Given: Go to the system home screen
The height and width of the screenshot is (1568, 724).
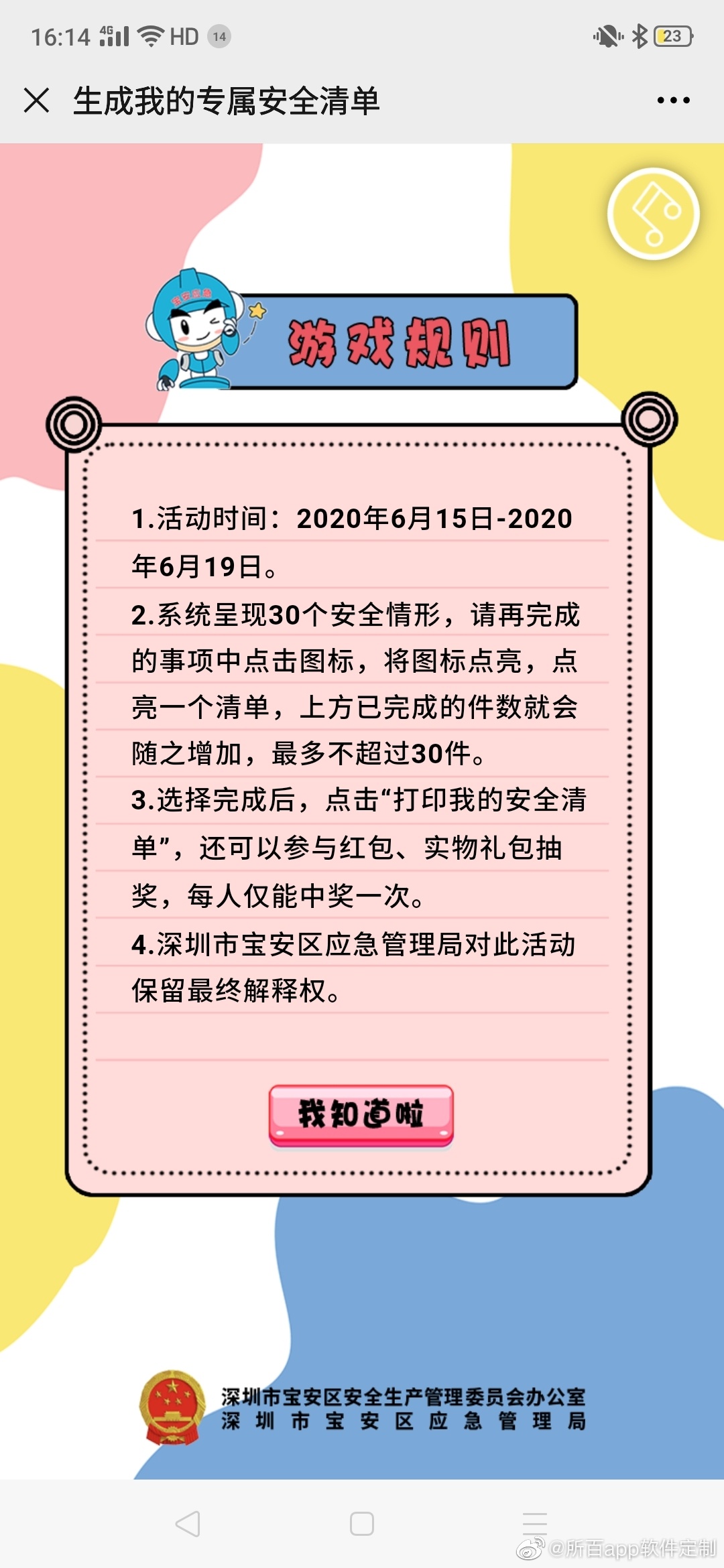Looking at the screenshot, I should pyautogui.click(x=362, y=1524).
